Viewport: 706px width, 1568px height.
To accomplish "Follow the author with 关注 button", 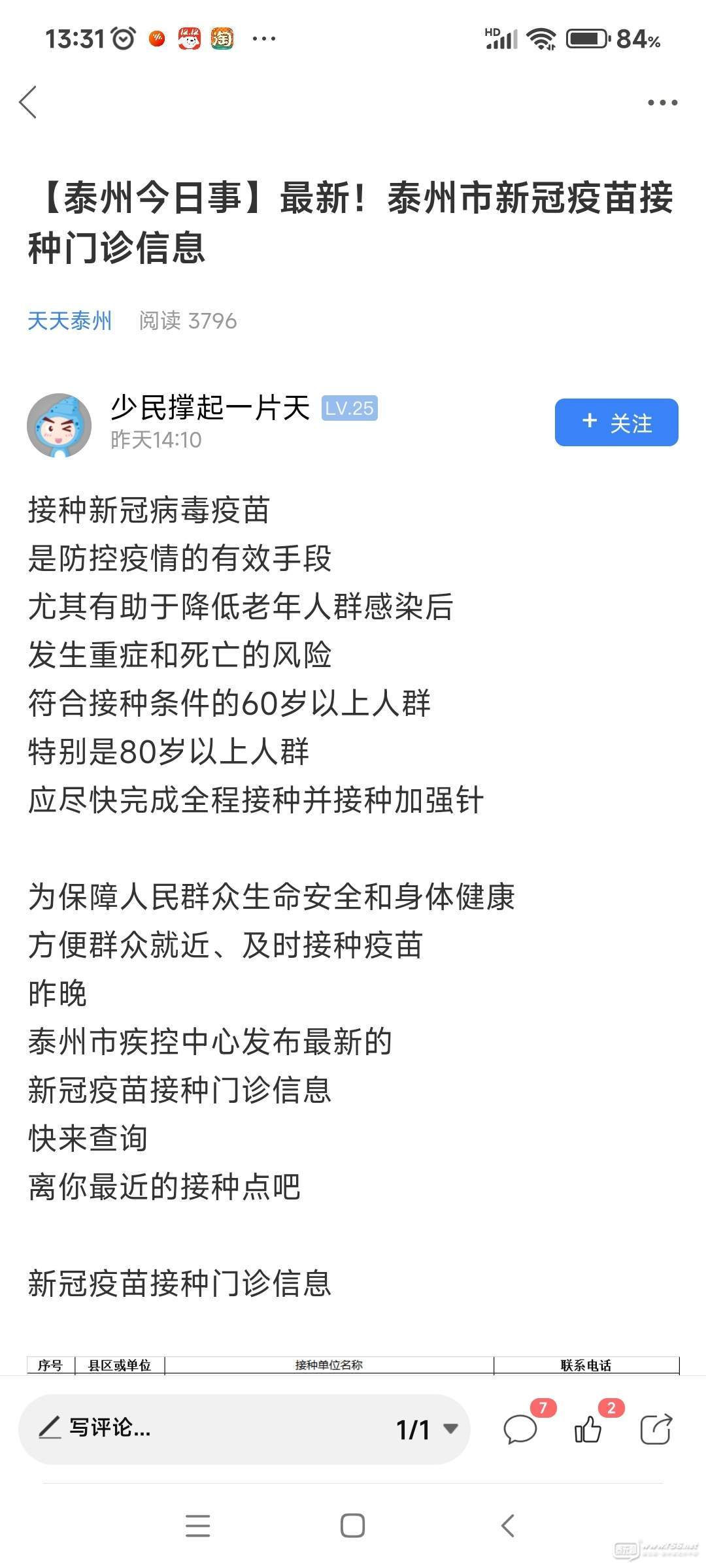I will coord(616,423).
